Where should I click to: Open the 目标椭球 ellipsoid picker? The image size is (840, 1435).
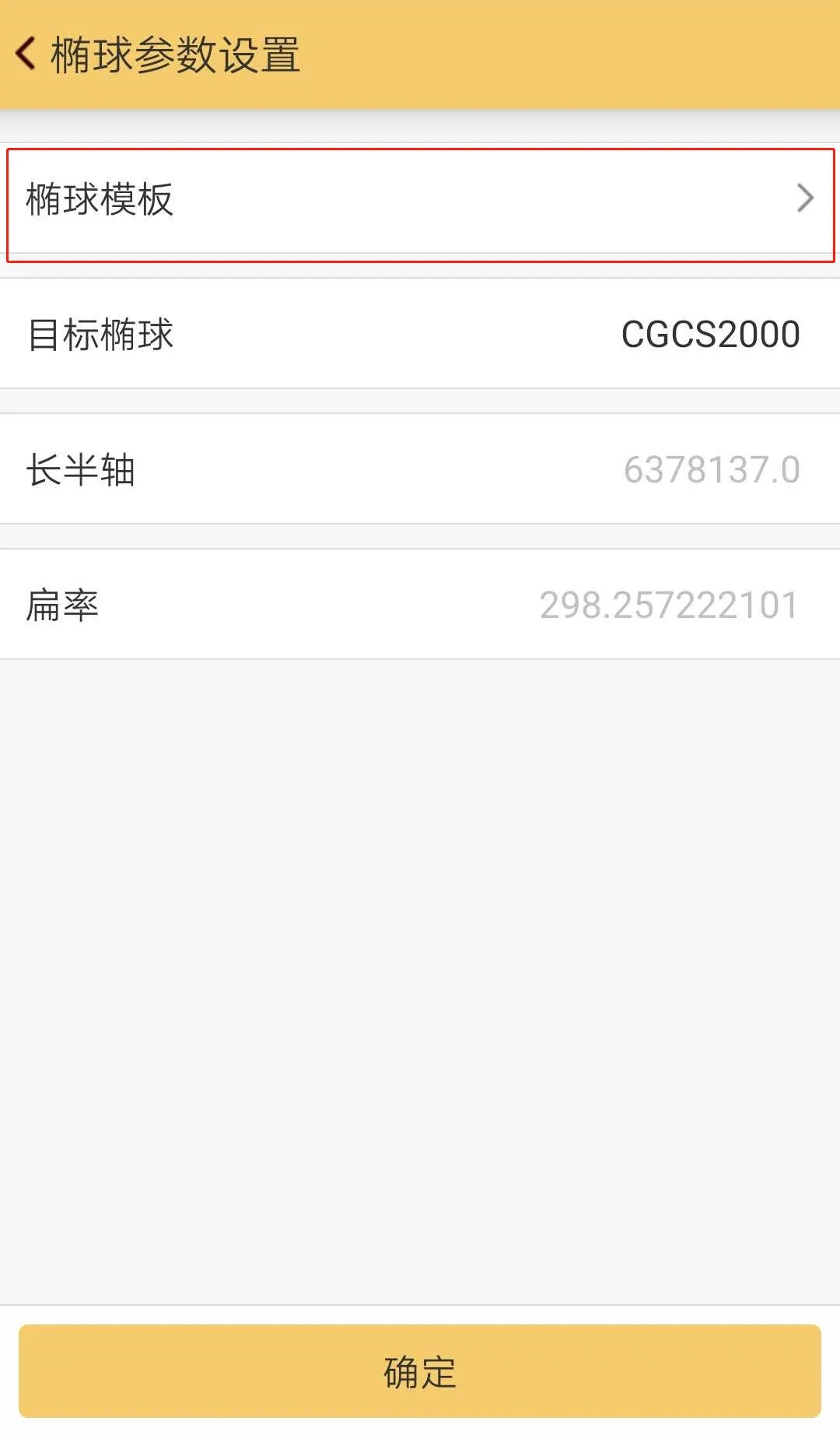pos(420,335)
